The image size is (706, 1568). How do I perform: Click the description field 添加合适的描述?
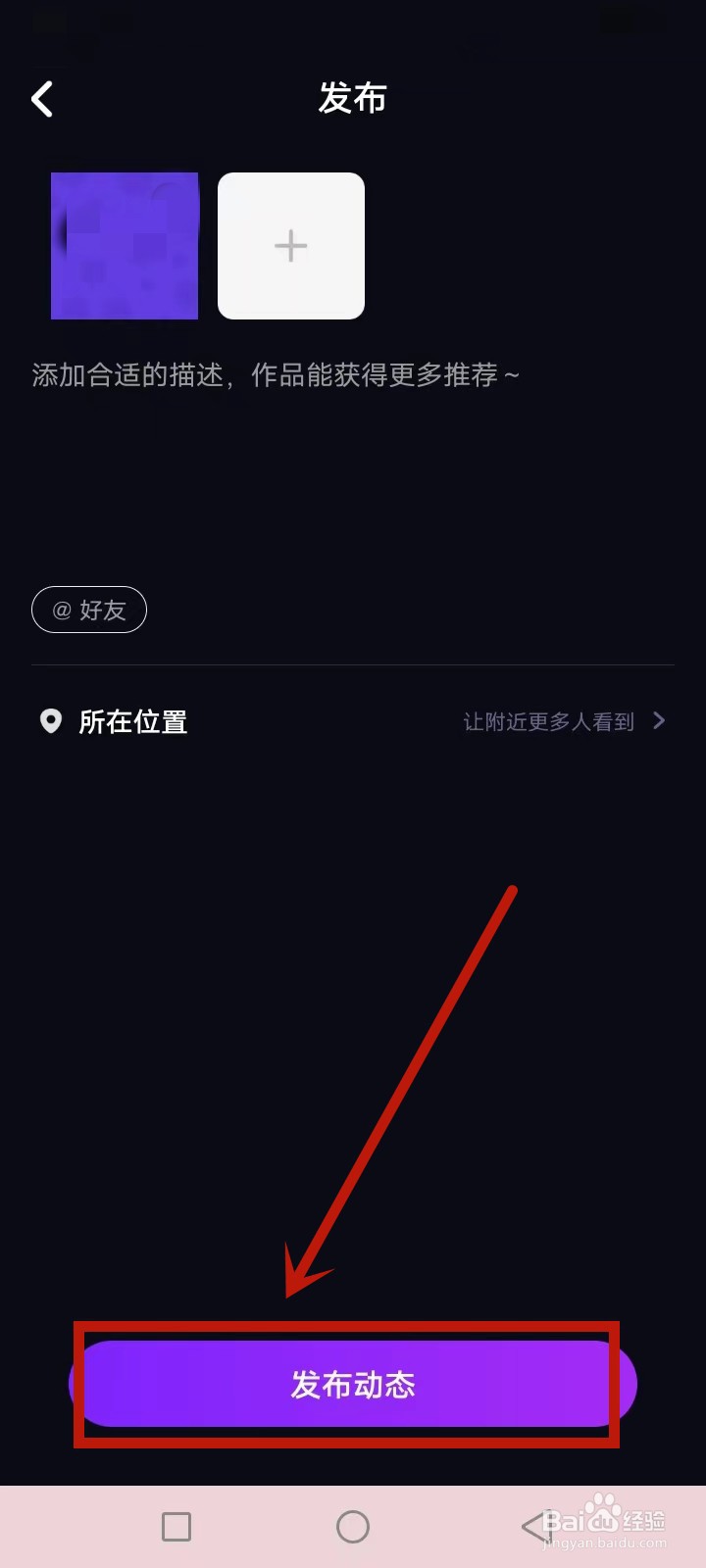tap(273, 374)
